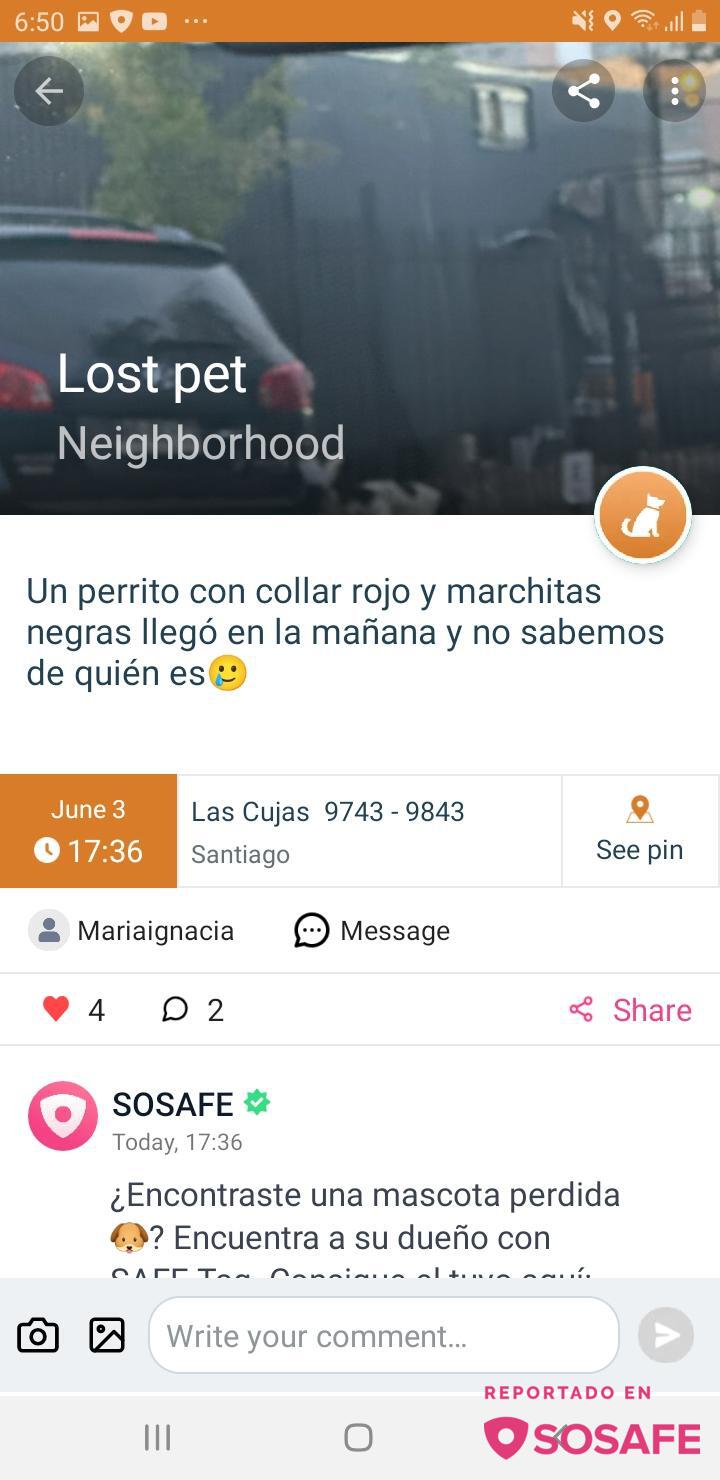Viewport: 720px width, 1480px height.
Task: Message the reporter Mariaignacia
Action: point(372,931)
